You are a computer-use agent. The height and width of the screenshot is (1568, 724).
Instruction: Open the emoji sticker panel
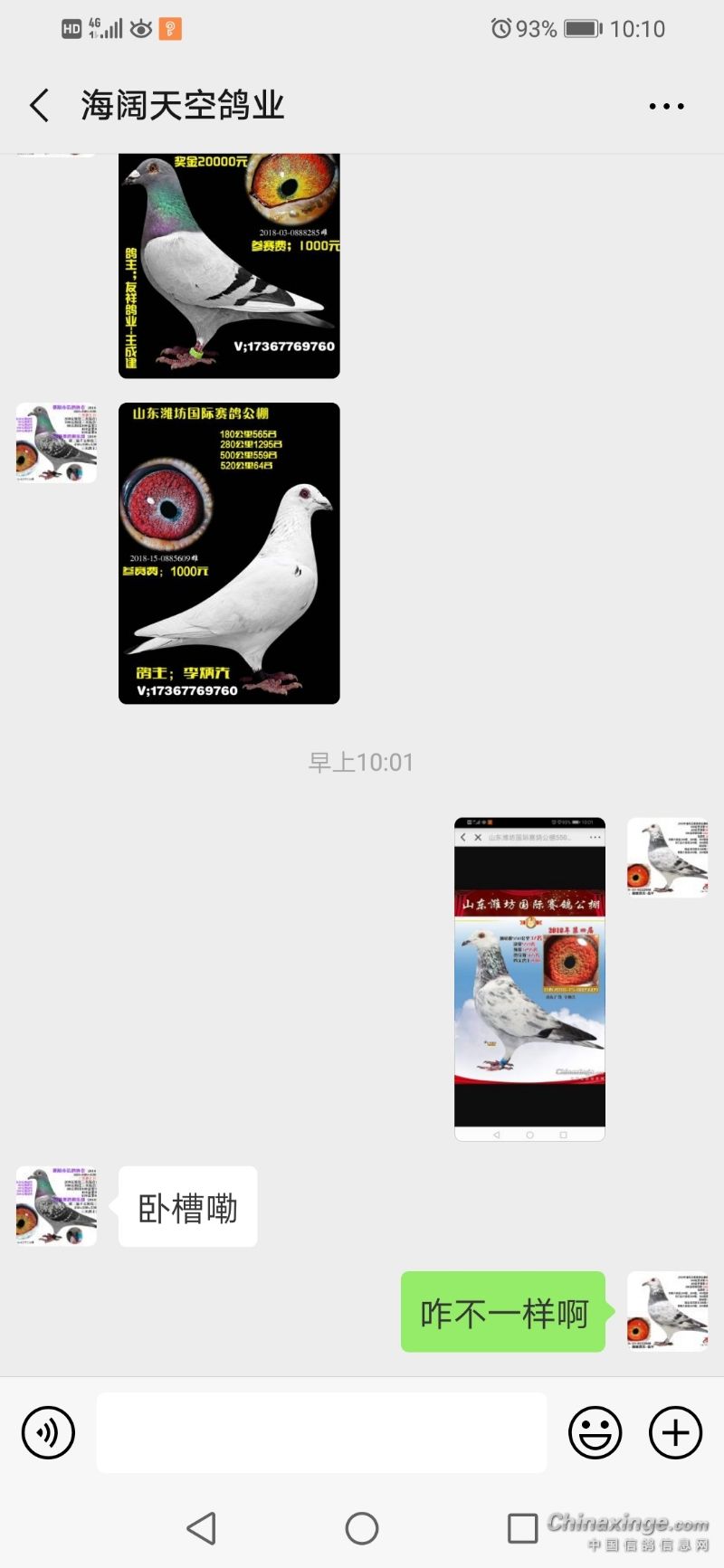tap(595, 1432)
